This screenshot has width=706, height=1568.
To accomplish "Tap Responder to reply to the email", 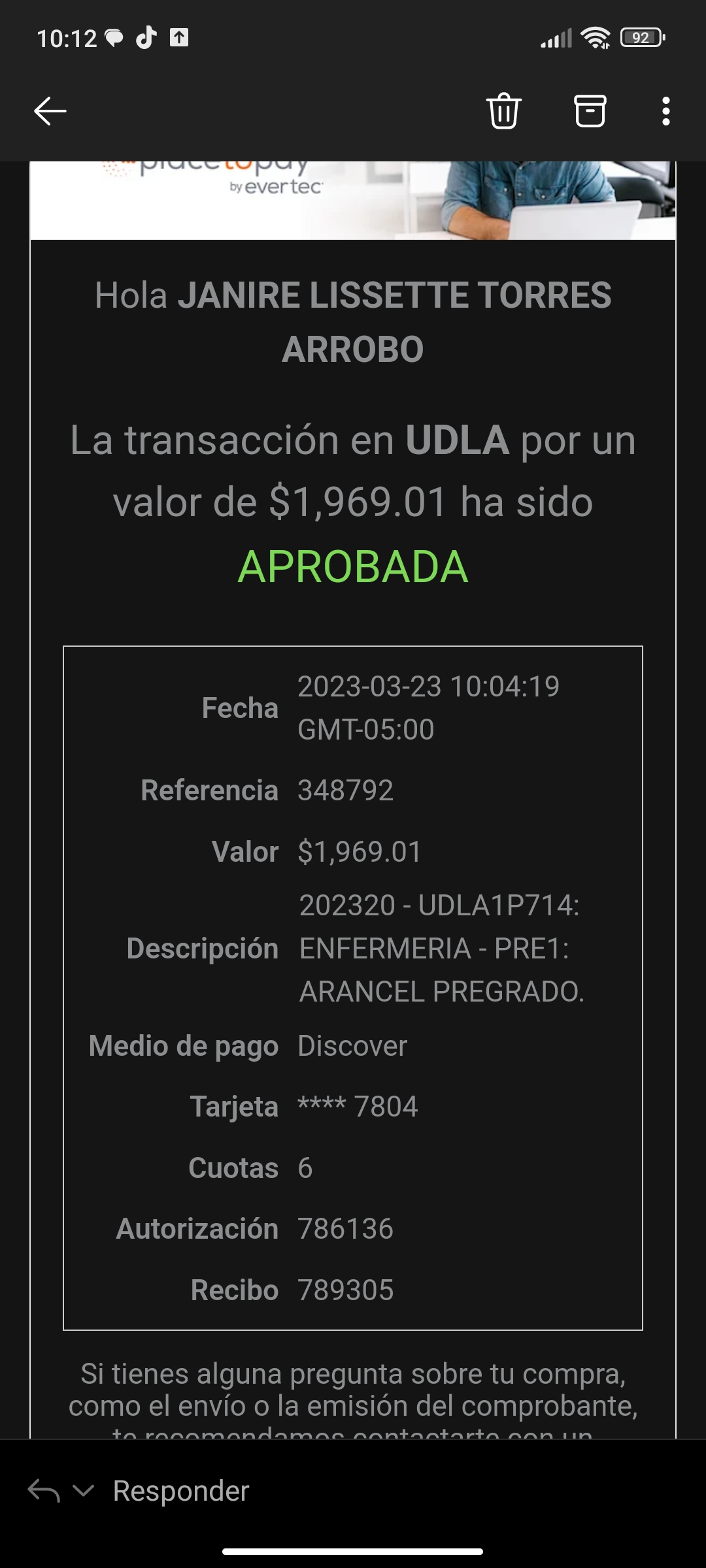I will coord(181,1492).
